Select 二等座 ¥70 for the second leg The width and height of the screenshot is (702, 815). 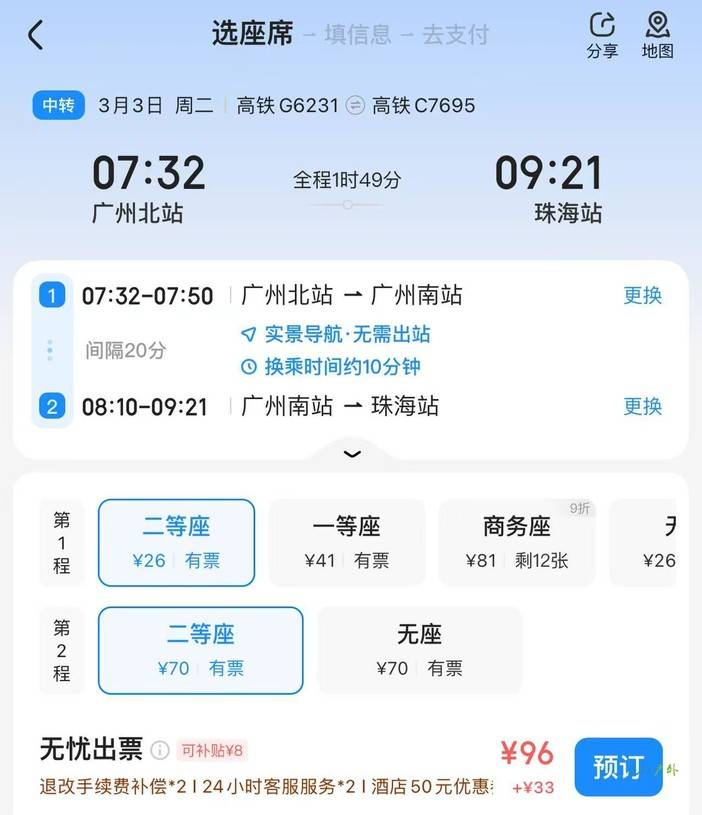tap(201, 650)
